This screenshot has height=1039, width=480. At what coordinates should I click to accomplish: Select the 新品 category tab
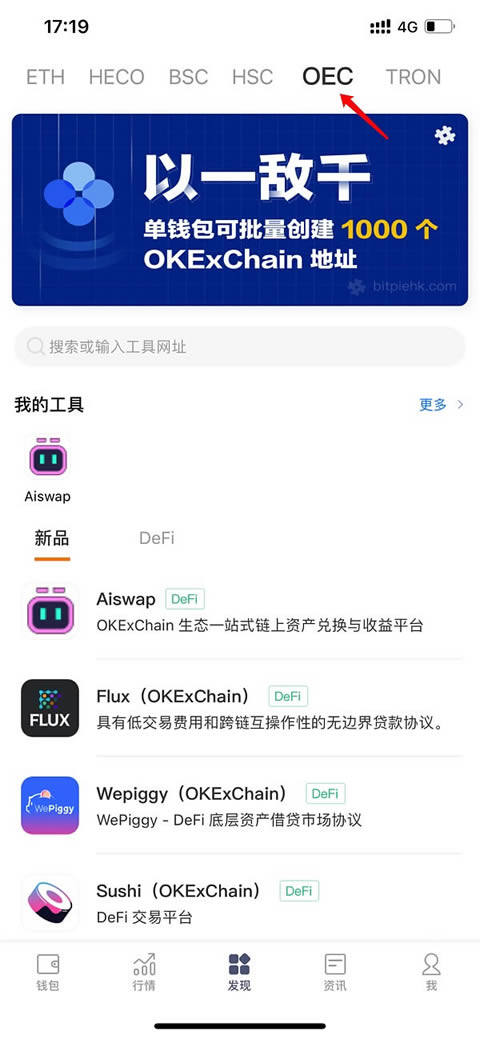52,538
